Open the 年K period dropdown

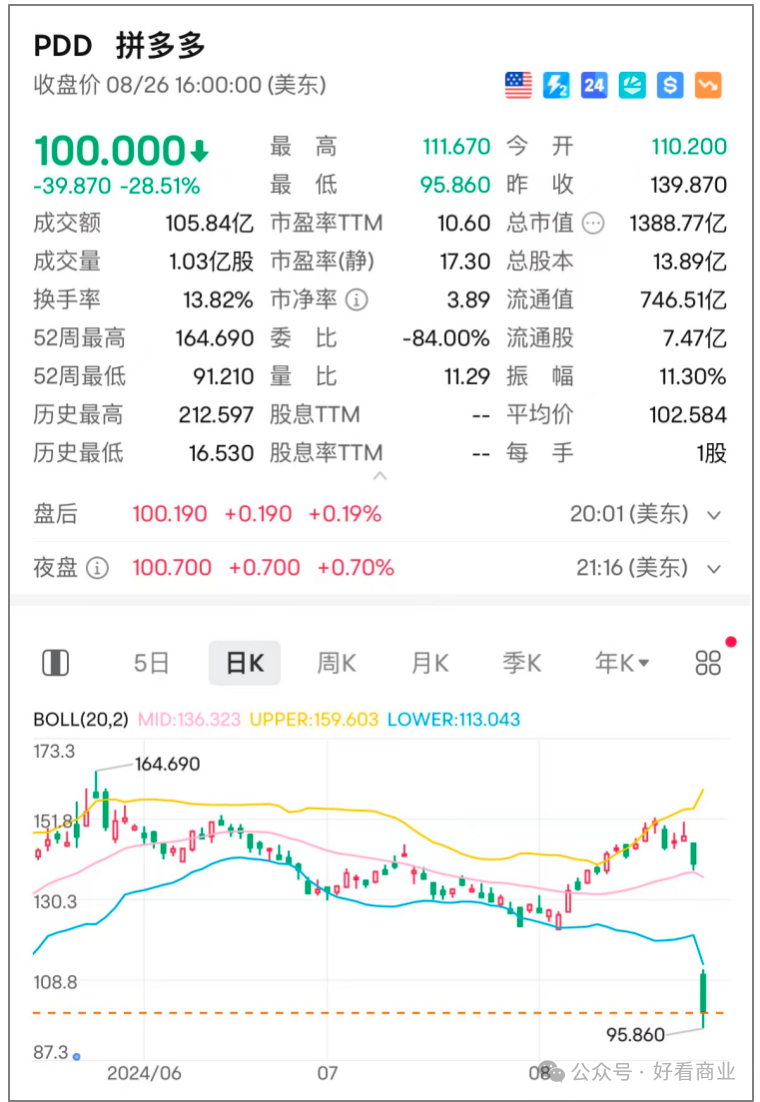pos(621,662)
